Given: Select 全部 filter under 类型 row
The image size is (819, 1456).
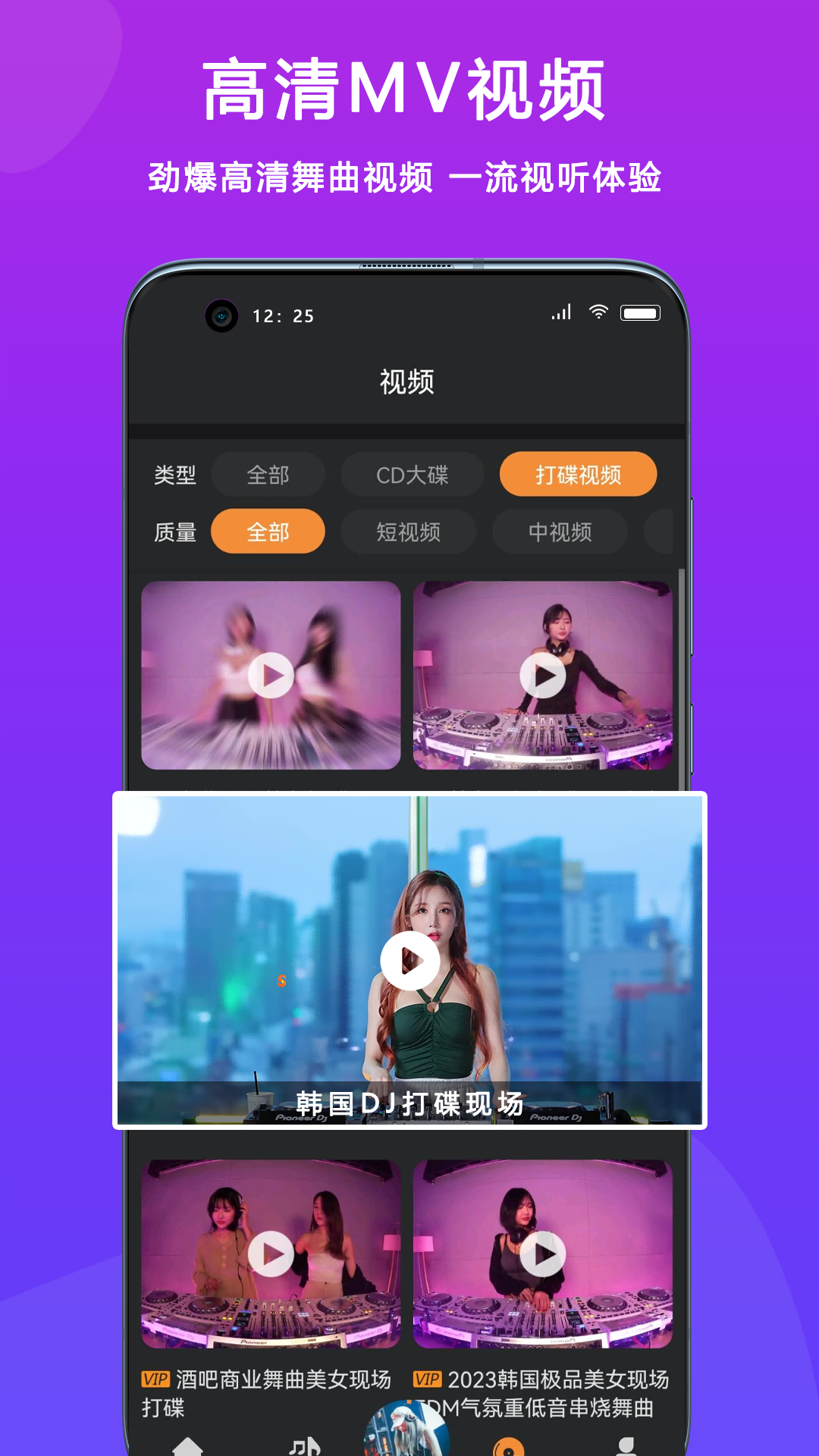Looking at the screenshot, I should [x=267, y=474].
